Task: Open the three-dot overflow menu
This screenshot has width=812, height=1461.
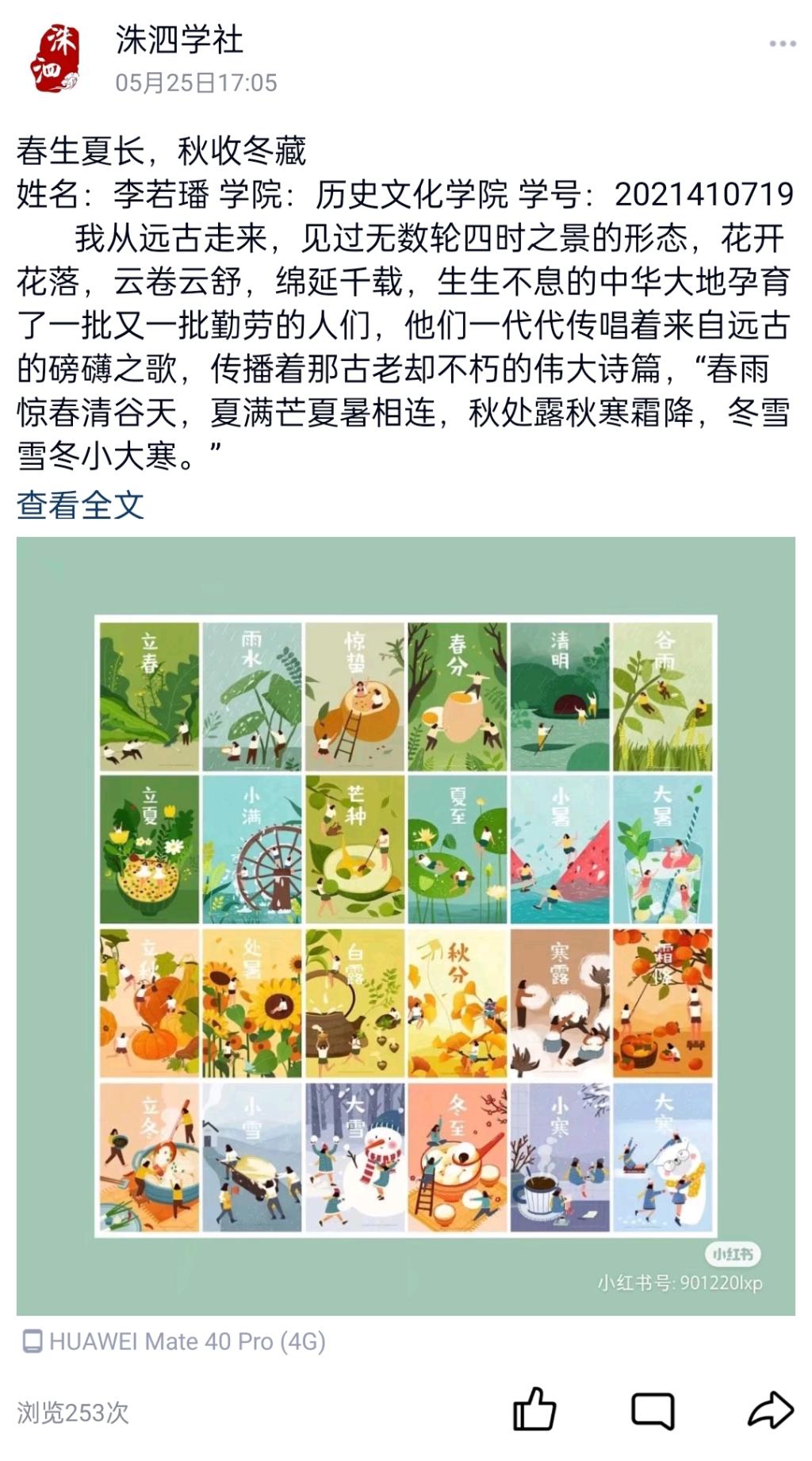Action: [782, 44]
